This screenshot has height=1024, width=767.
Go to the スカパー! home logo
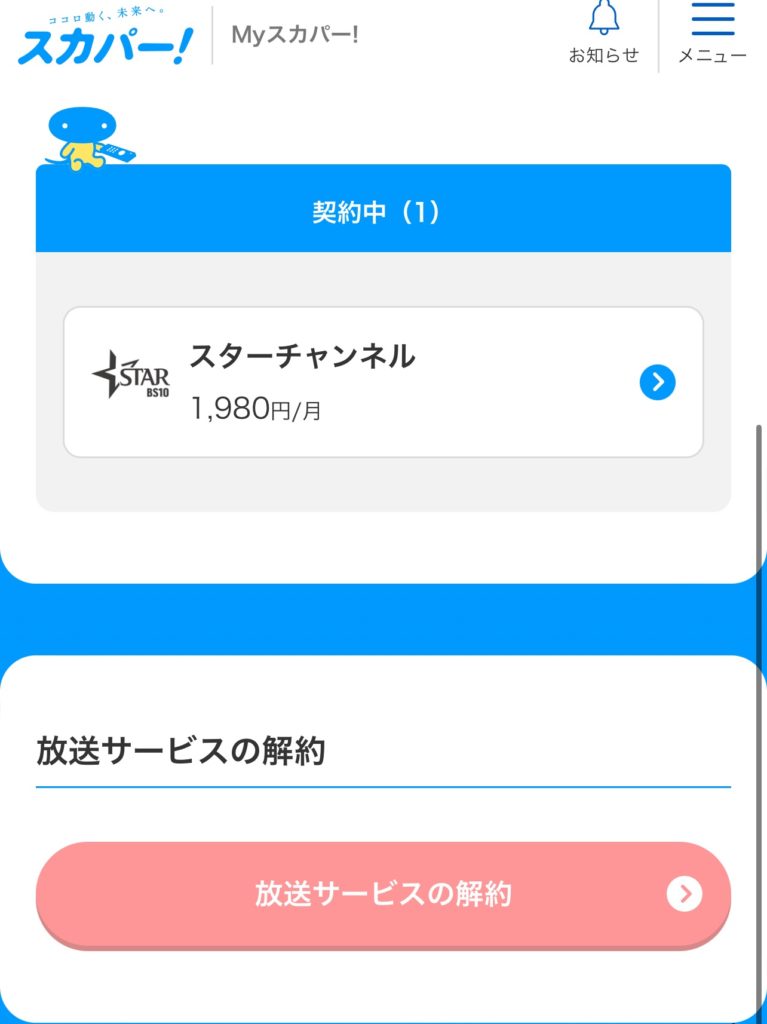coord(104,40)
